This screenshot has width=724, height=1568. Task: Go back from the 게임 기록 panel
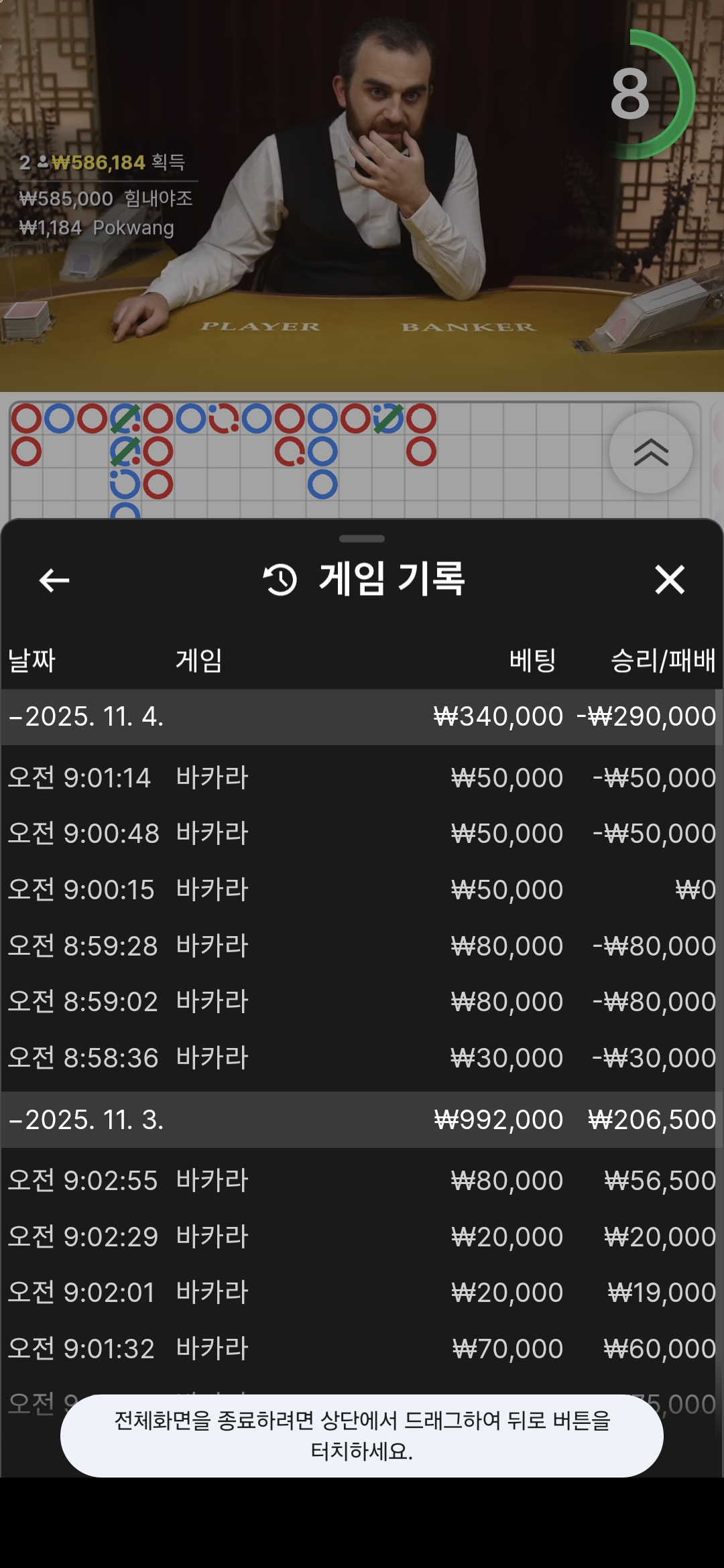click(54, 580)
